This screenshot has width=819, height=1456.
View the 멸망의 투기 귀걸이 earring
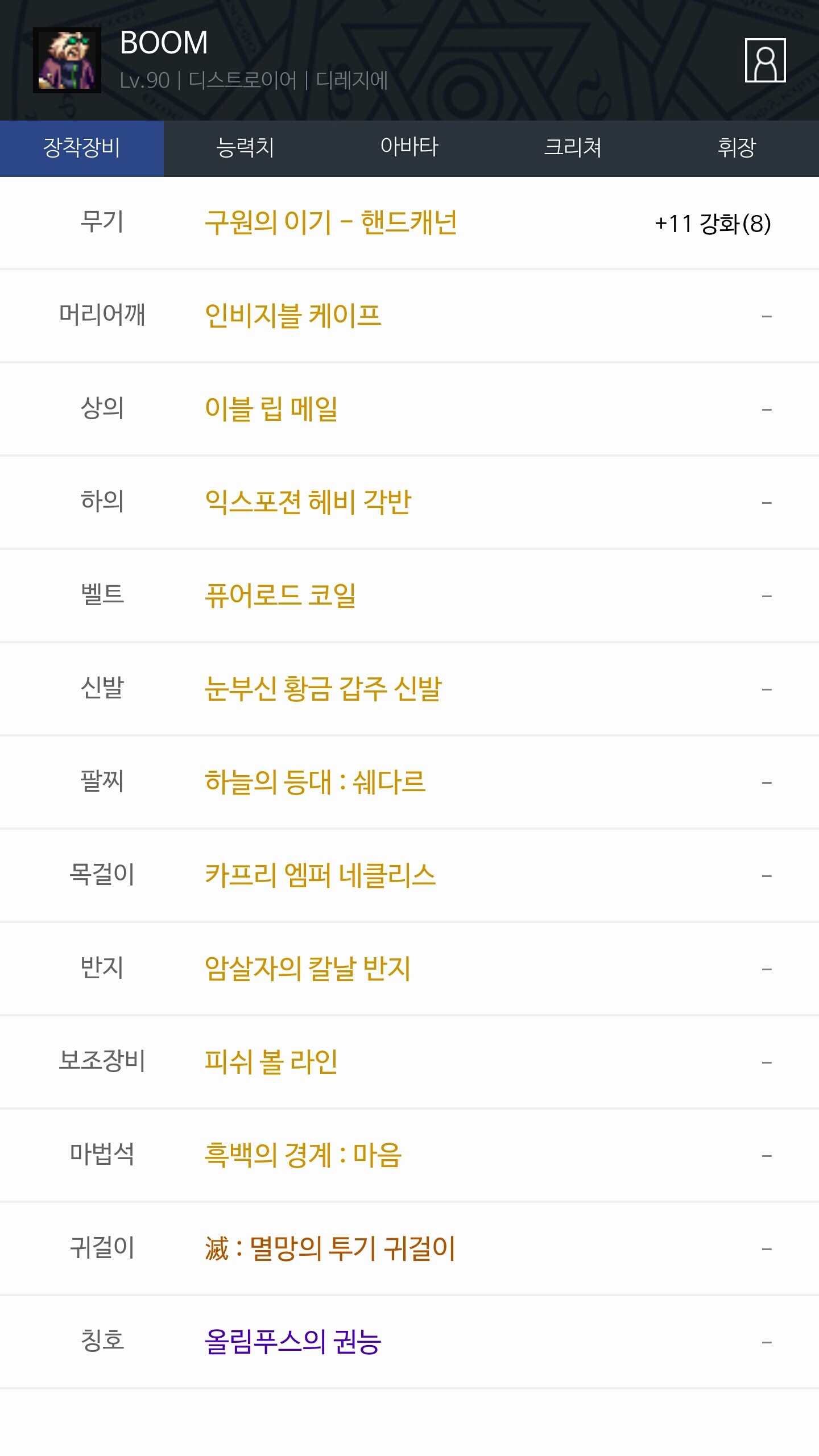click(x=330, y=1248)
